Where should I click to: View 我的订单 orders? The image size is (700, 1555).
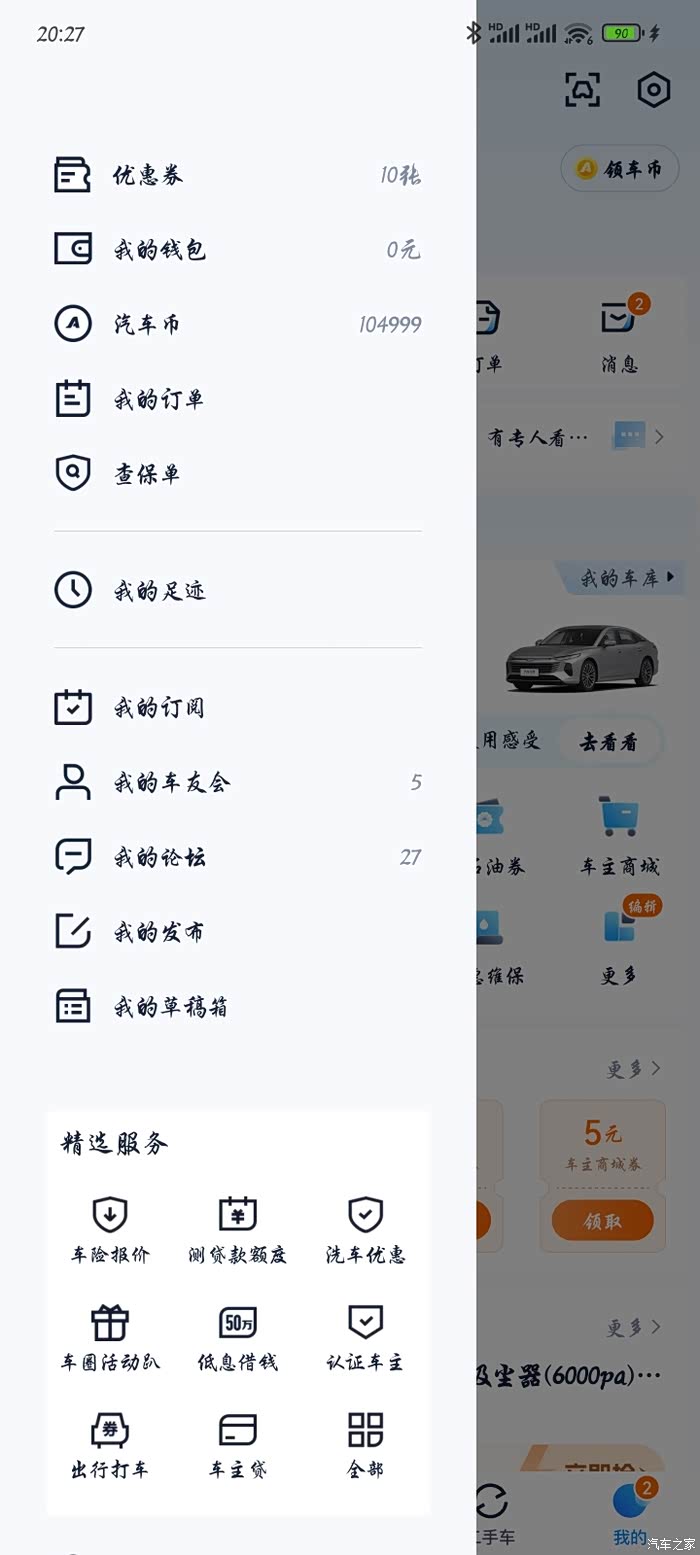point(238,399)
